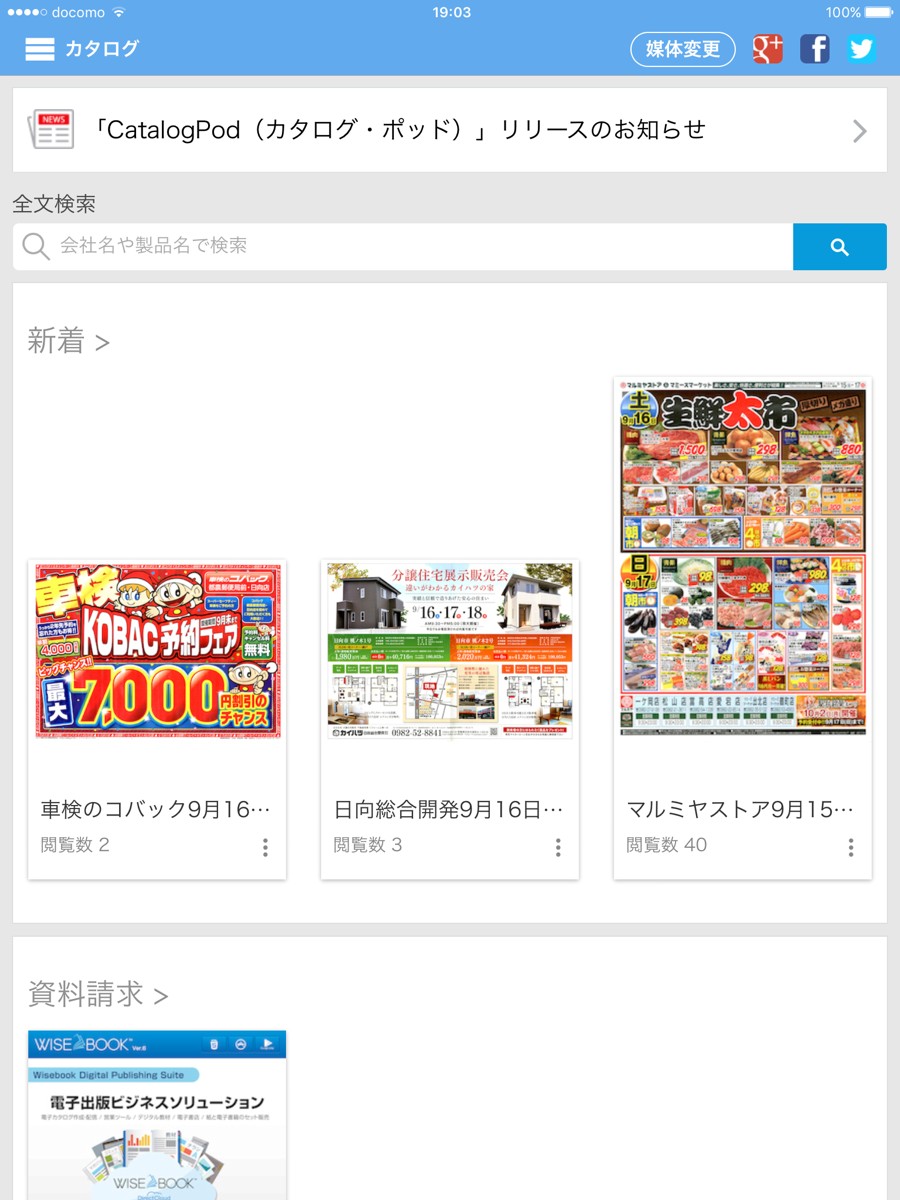The image size is (900, 1200).
Task: Tap the blue search magnifier button
Action: [840, 246]
